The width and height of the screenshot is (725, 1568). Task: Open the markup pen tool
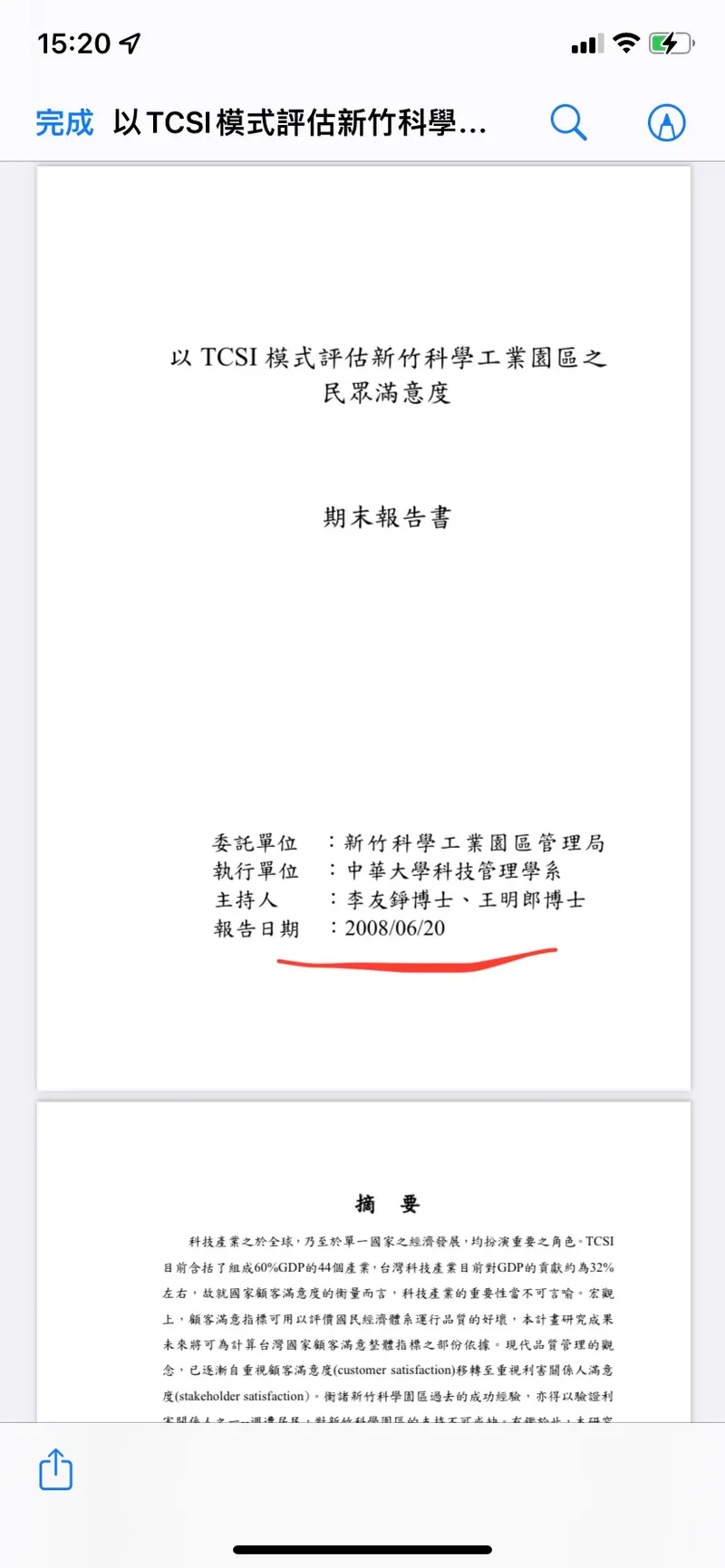666,122
